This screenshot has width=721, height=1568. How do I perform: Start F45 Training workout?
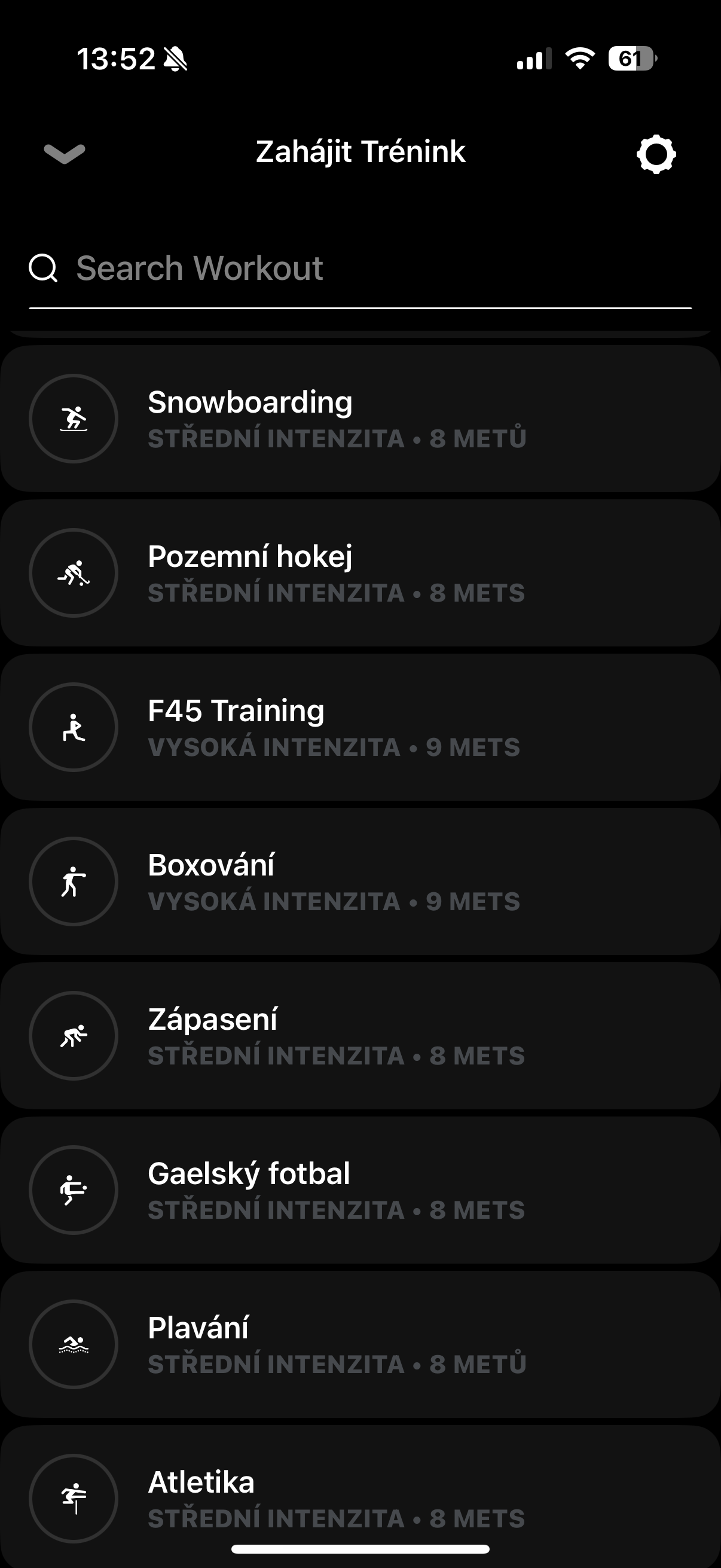(360, 727)
